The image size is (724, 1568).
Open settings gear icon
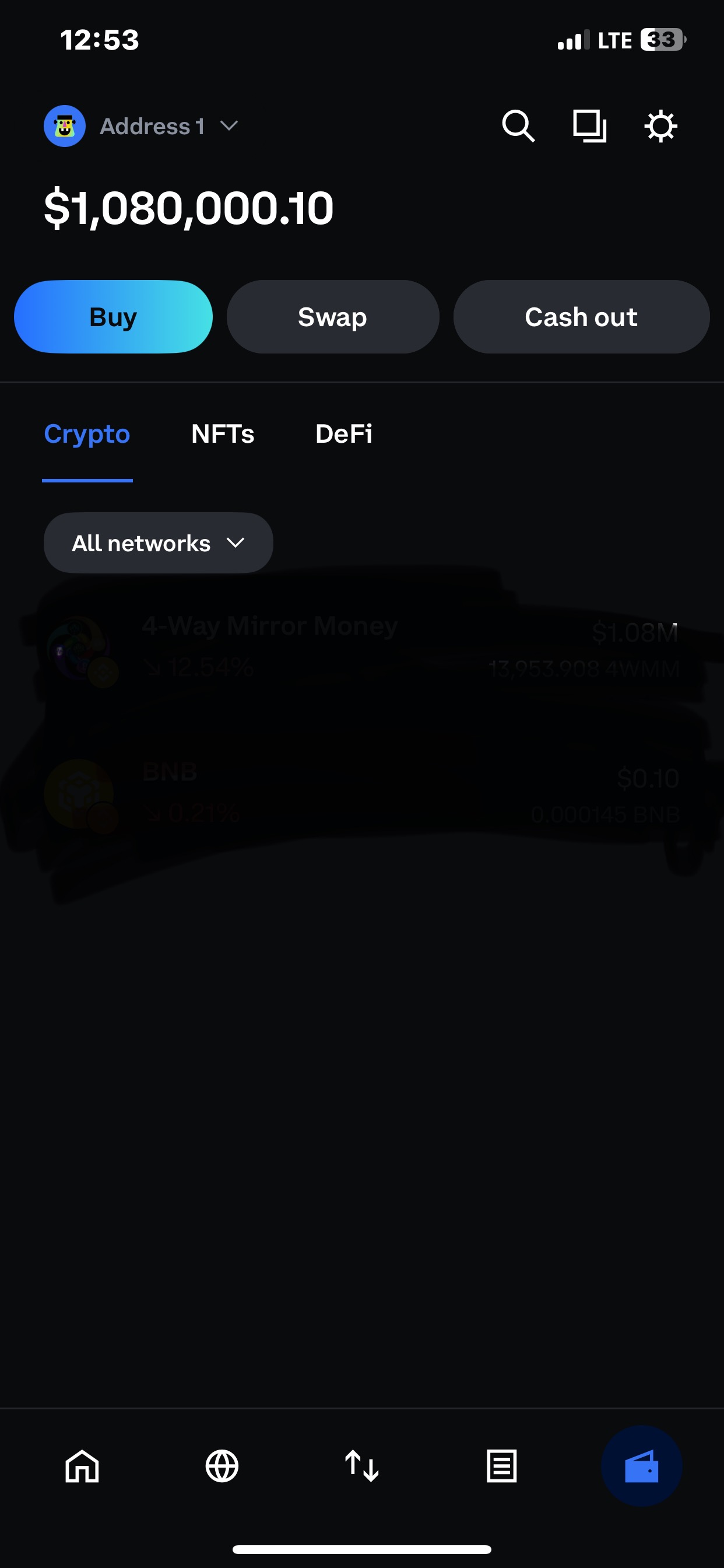660,126
